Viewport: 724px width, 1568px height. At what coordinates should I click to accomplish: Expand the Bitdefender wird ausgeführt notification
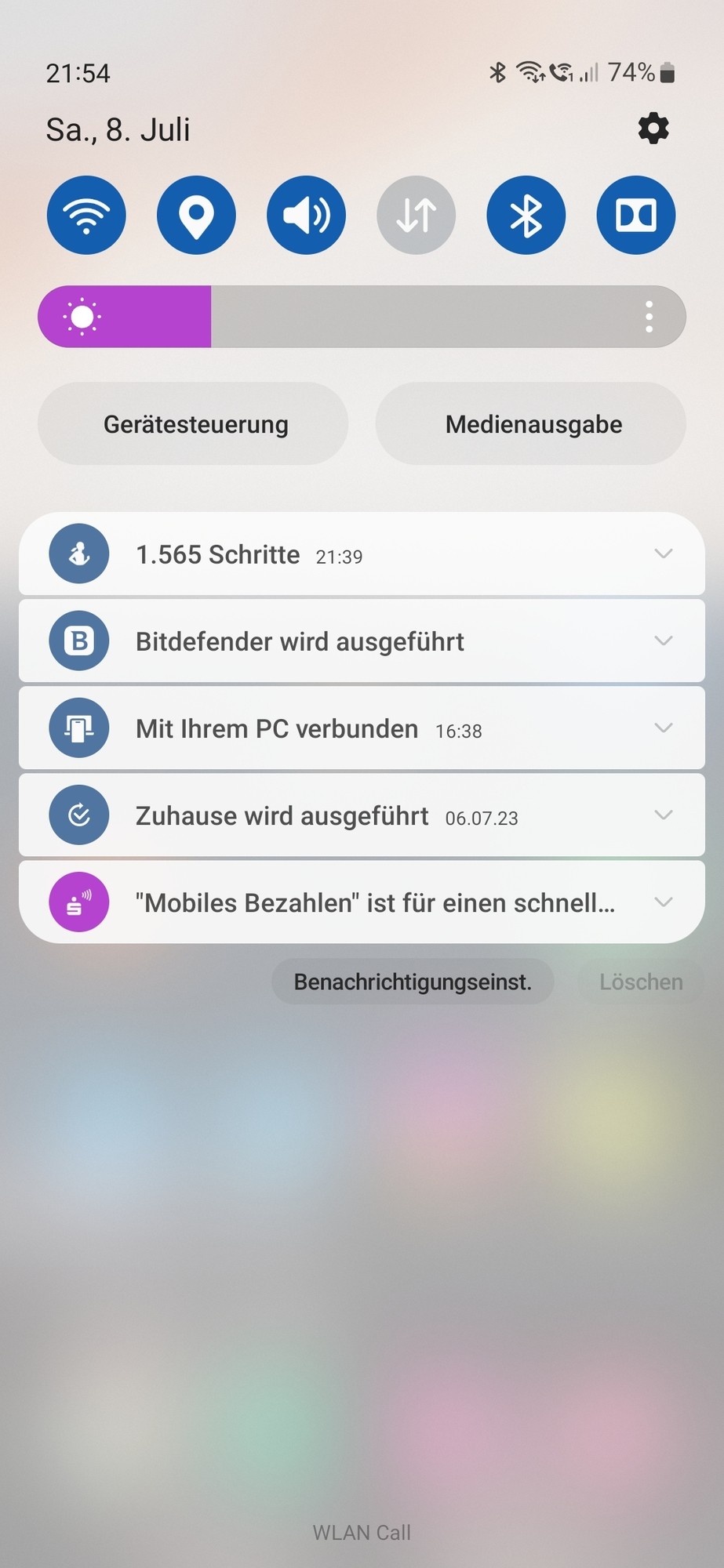click(663, 641)
